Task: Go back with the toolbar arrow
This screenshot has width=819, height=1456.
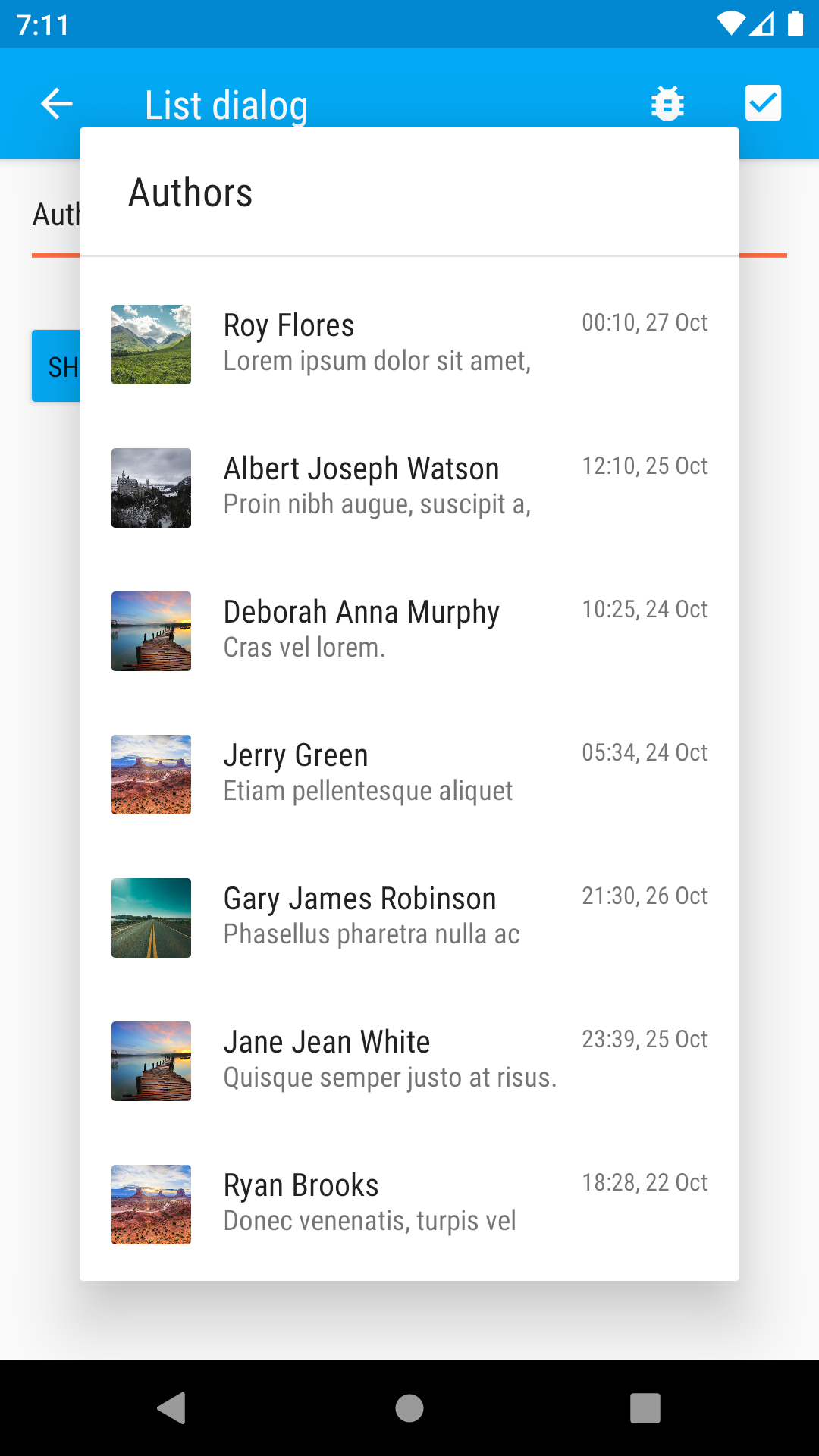Action: 57,104
